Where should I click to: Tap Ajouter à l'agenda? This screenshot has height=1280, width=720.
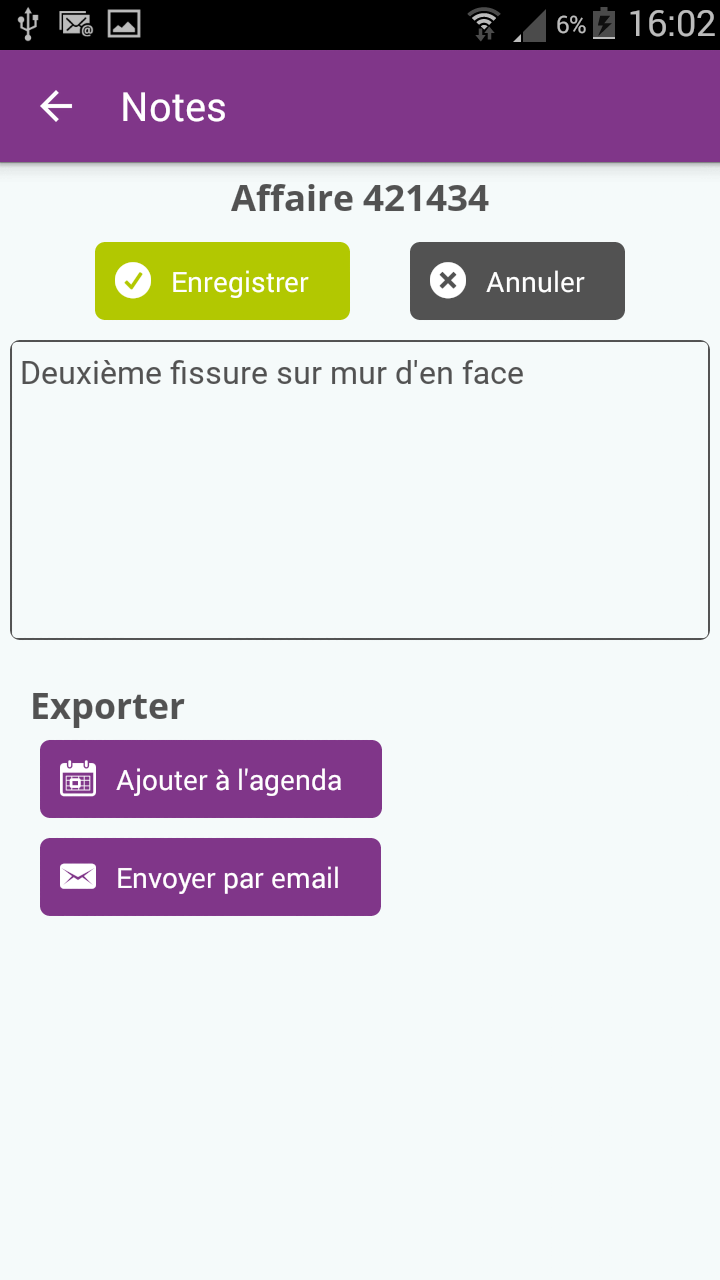pos(211,779)
